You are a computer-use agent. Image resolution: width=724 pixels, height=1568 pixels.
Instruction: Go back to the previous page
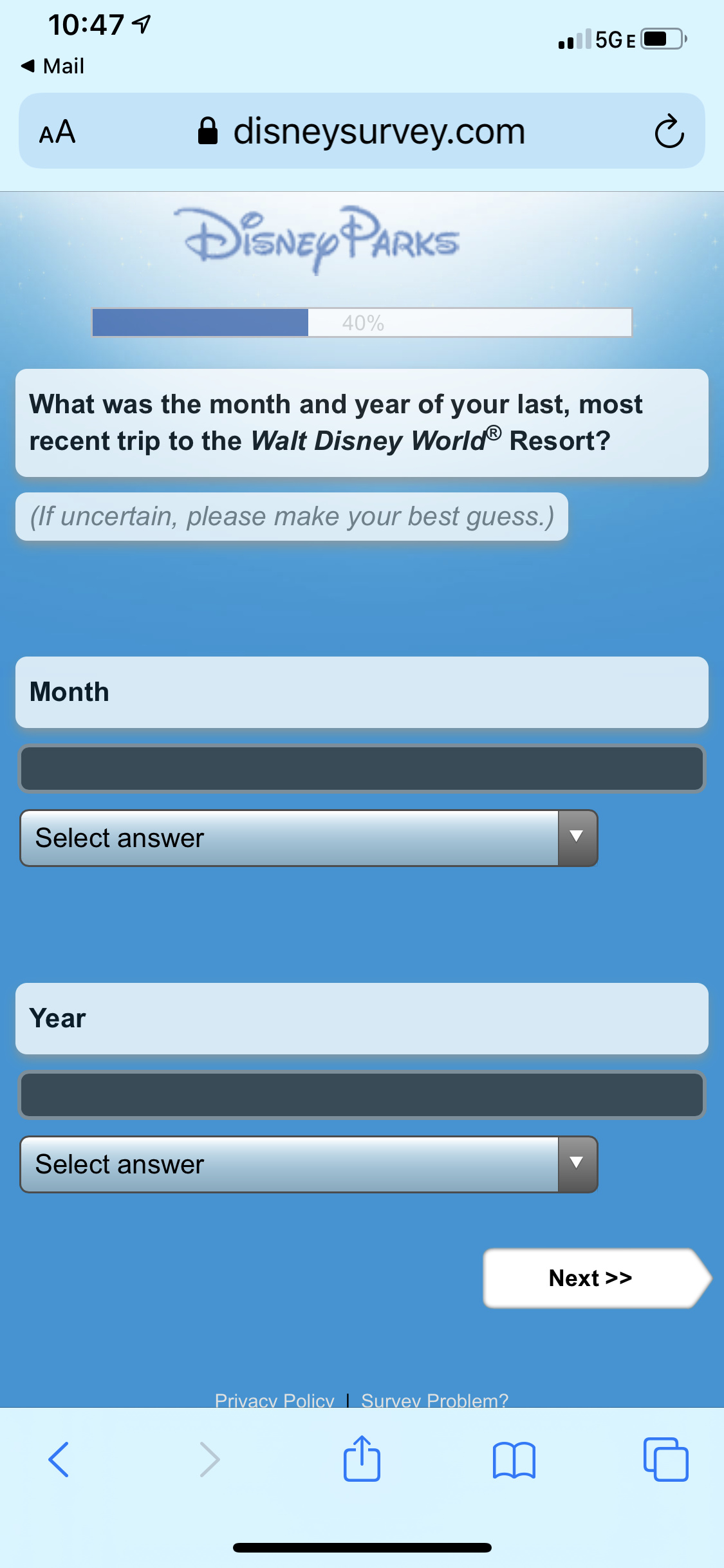coord(59,1459)
